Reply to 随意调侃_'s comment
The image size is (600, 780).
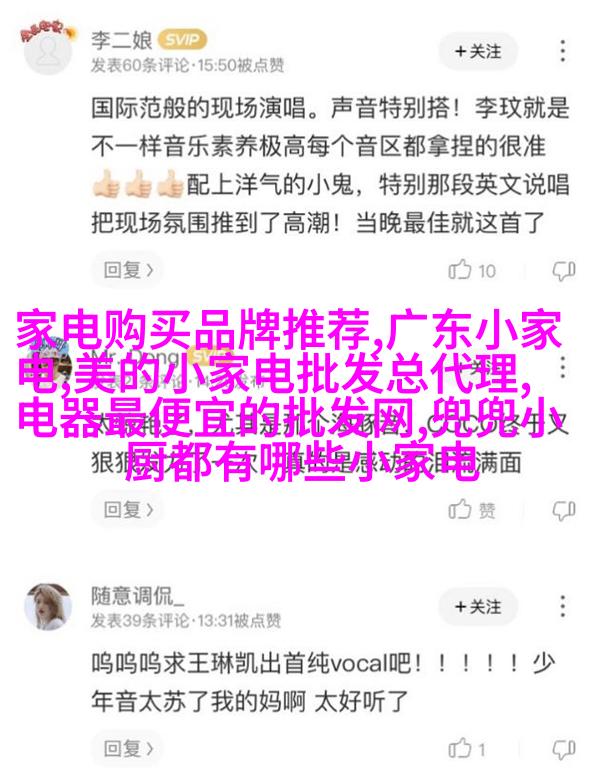click(x=130, y=748)
